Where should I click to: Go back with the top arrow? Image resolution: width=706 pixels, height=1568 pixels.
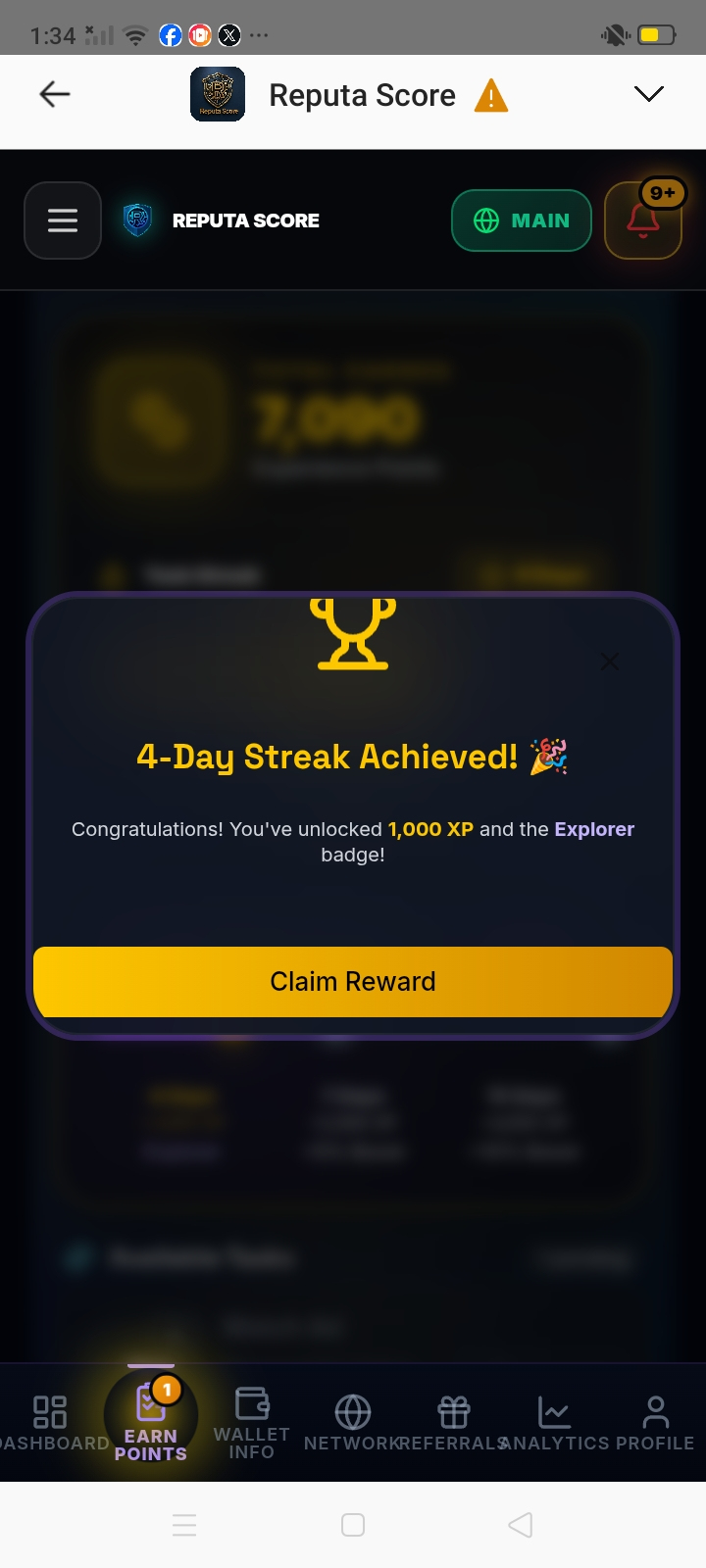pos(55,94)
